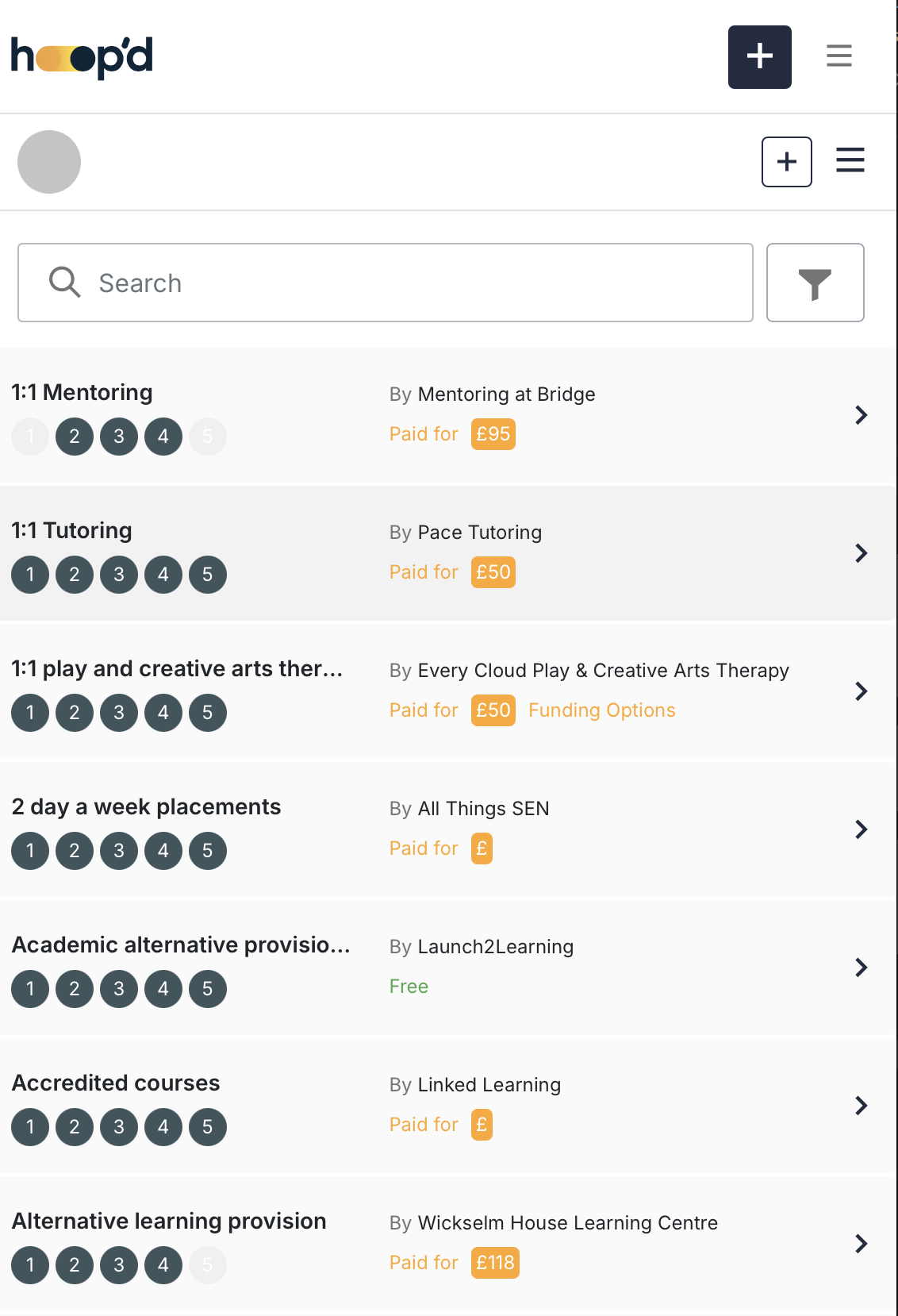Click the Funding Options link

pyautogui.click(x=601, y=710)
